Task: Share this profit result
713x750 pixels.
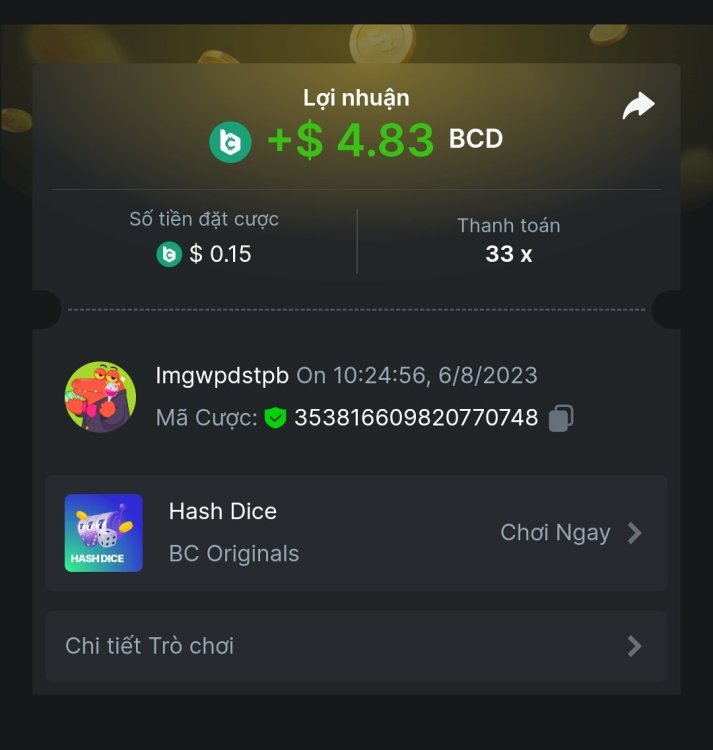Action: [x=638, y=105]
